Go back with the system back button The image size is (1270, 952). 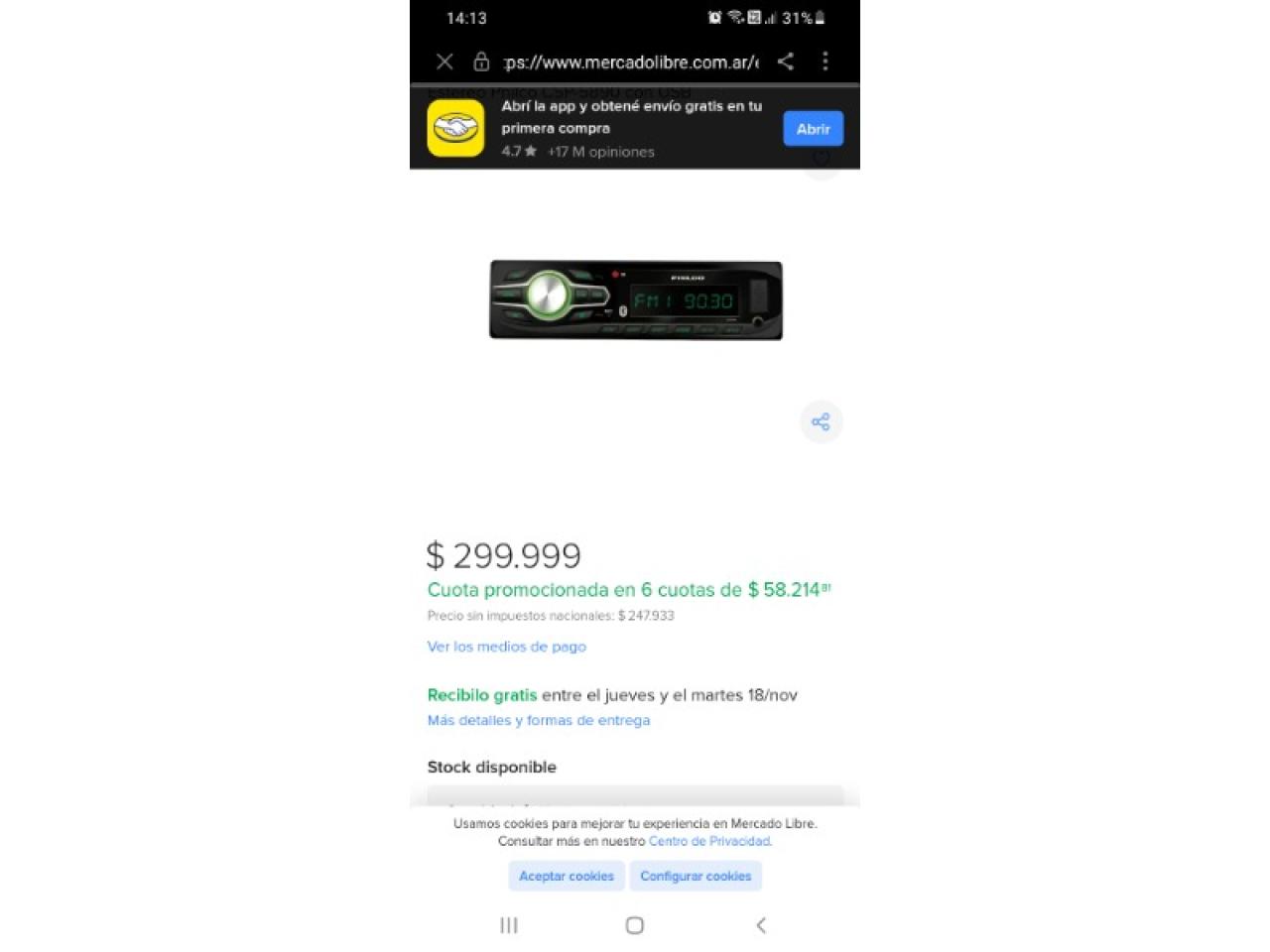761,925
